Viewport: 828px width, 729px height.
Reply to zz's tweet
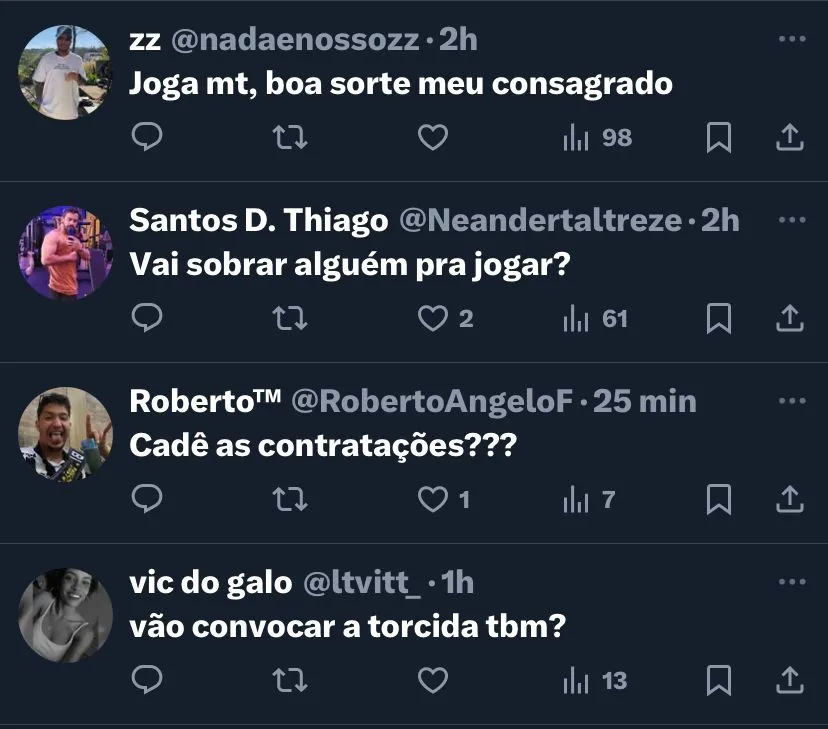147,138
